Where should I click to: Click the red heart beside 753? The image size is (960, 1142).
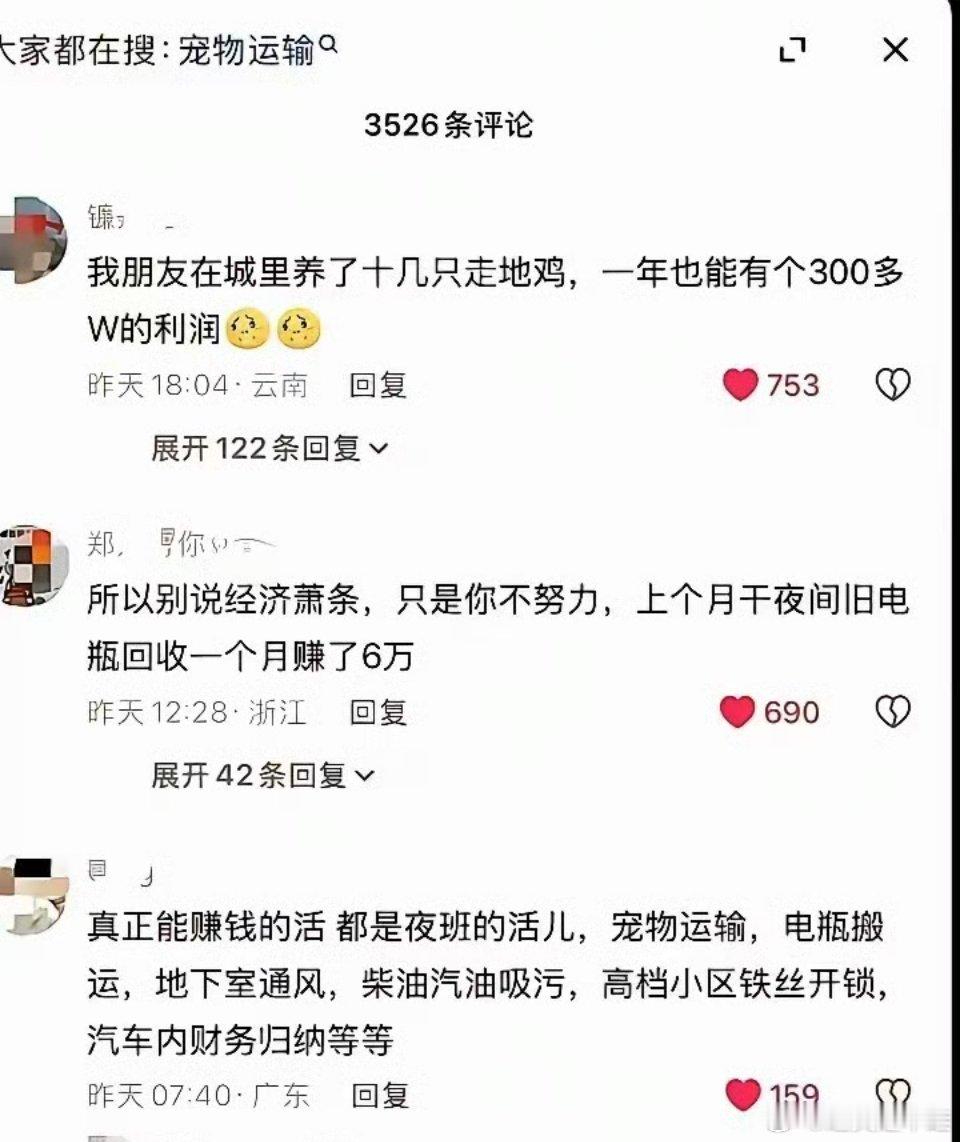click(x=738, y=383)
